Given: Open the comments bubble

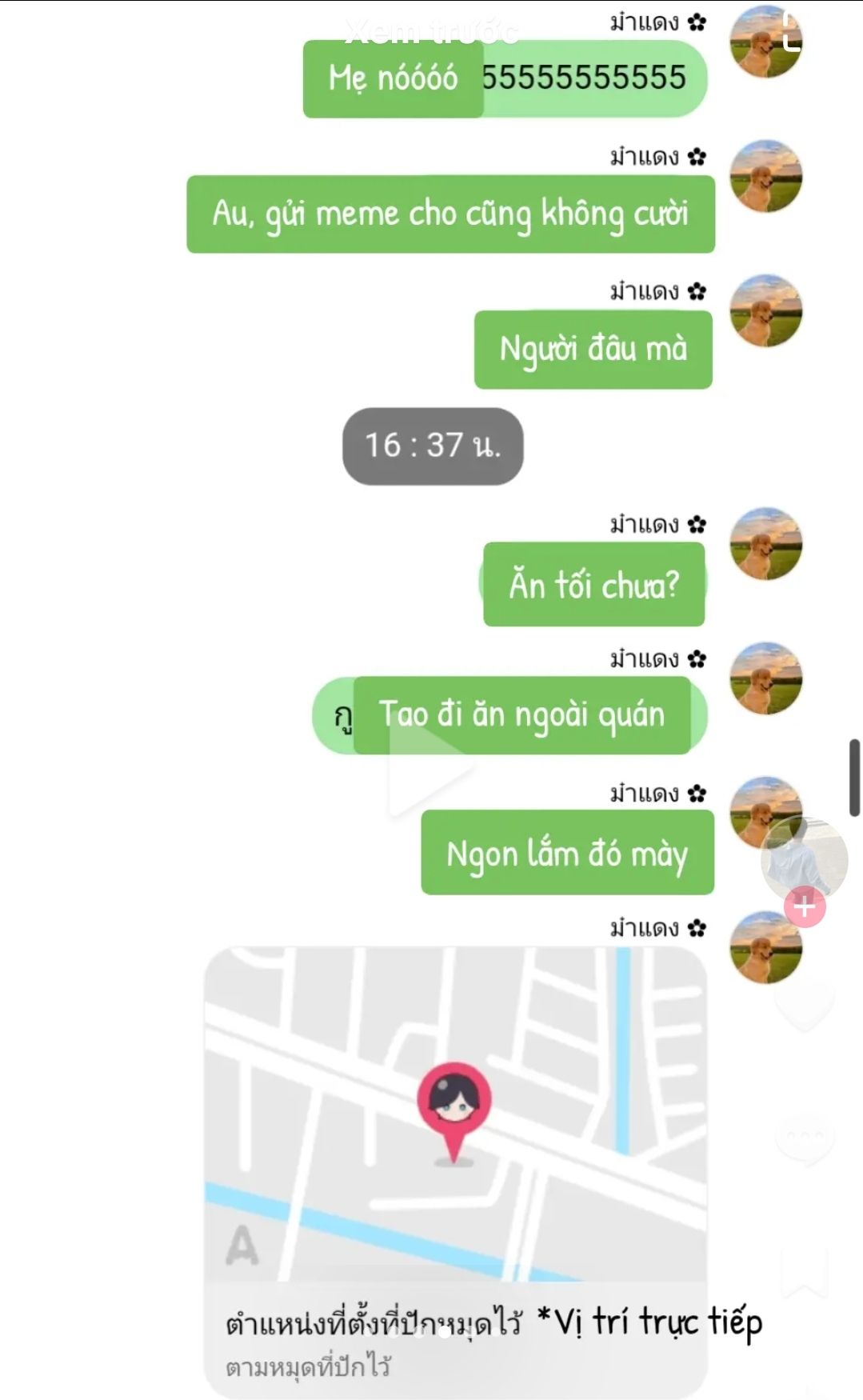Looking at the screenshot, I should [805, 1138].
